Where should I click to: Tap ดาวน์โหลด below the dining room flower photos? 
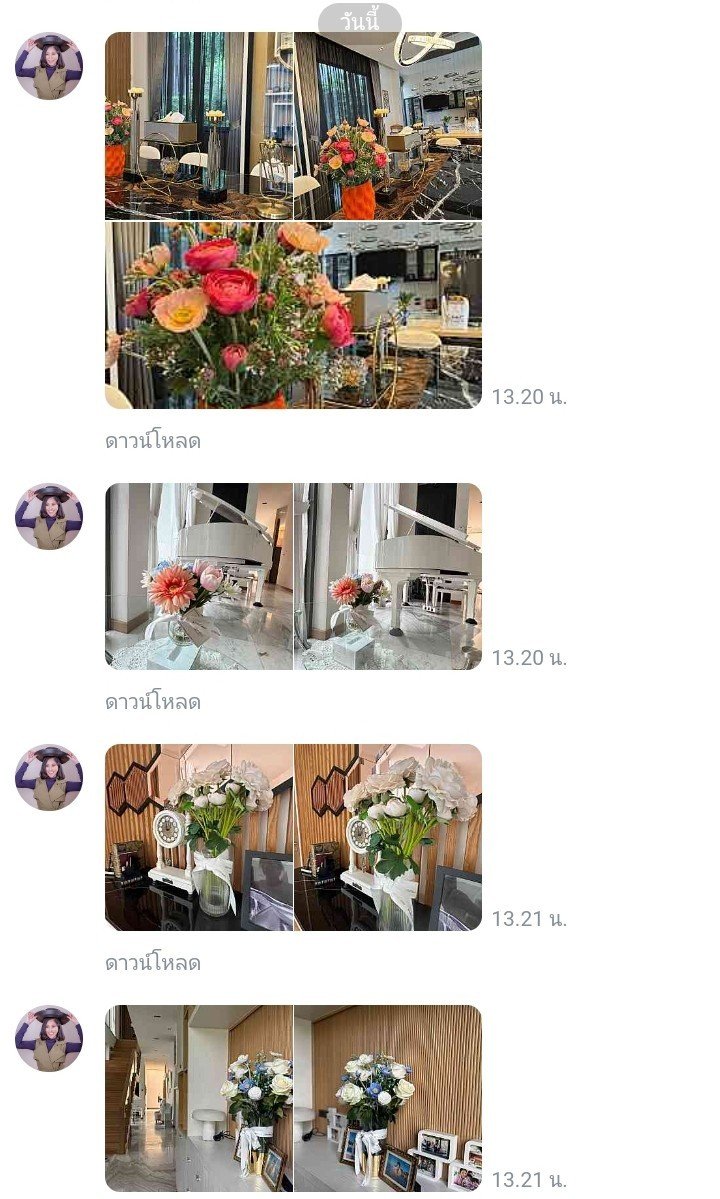click(x=153, y=441)
